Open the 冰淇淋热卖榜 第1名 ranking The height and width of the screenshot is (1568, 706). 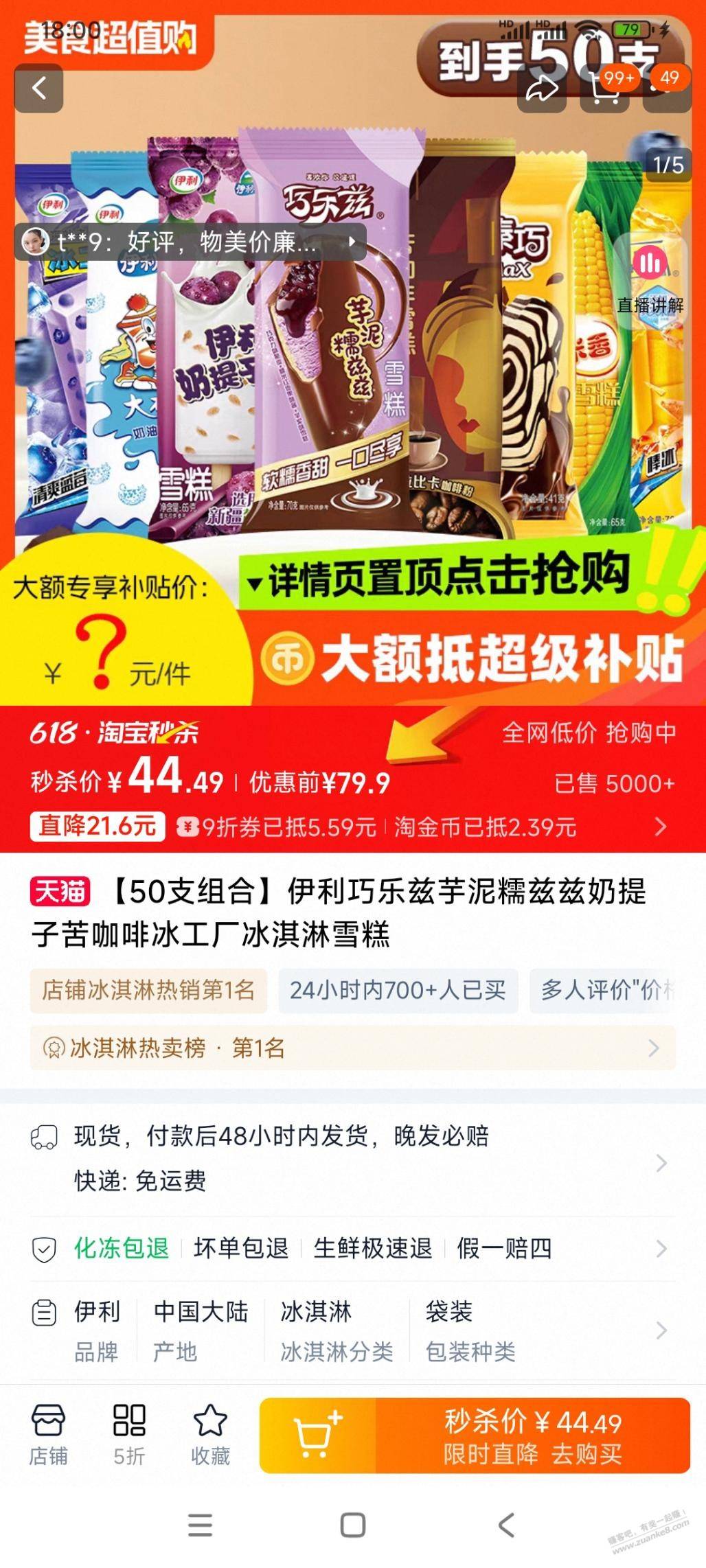[352, 1048]
